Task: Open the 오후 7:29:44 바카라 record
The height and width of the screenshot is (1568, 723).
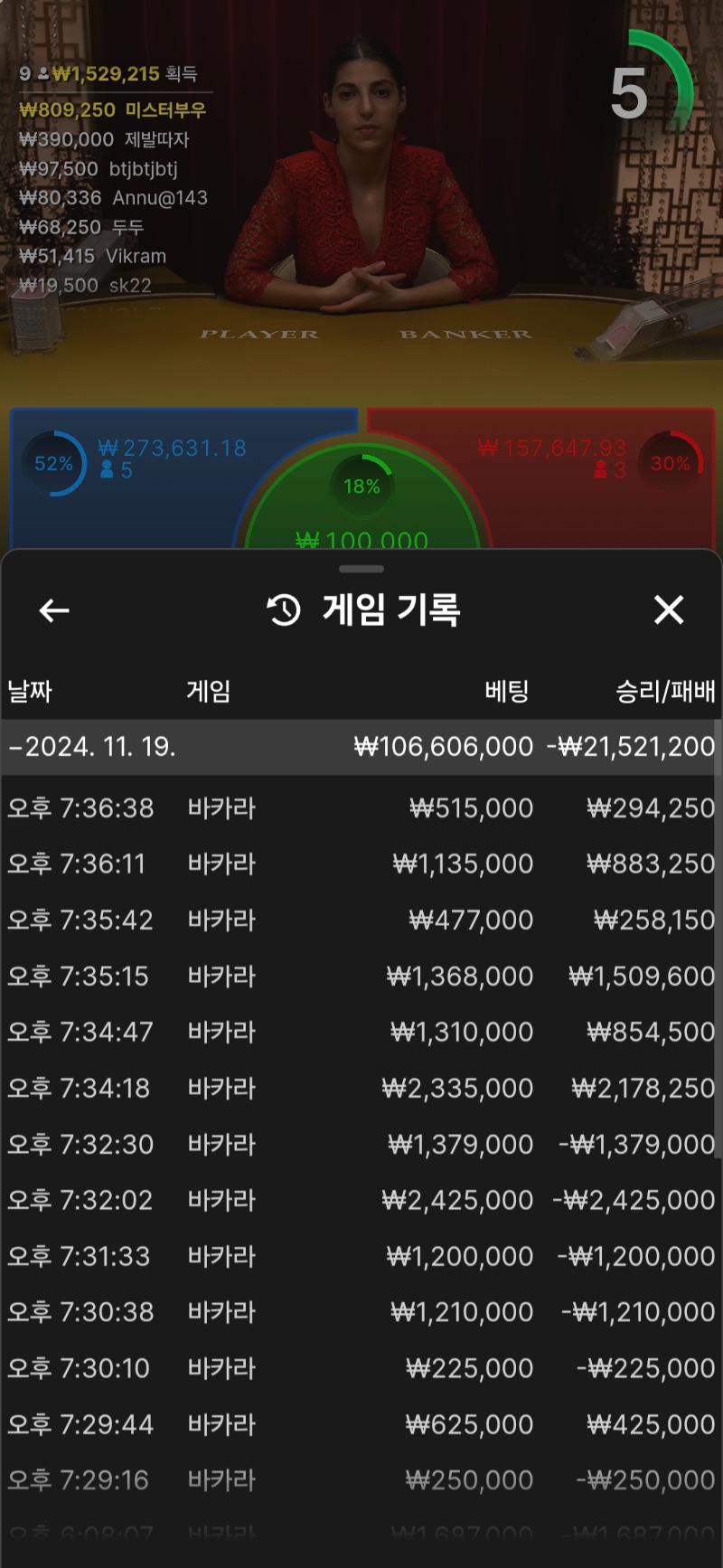Action: point(360,1425)
